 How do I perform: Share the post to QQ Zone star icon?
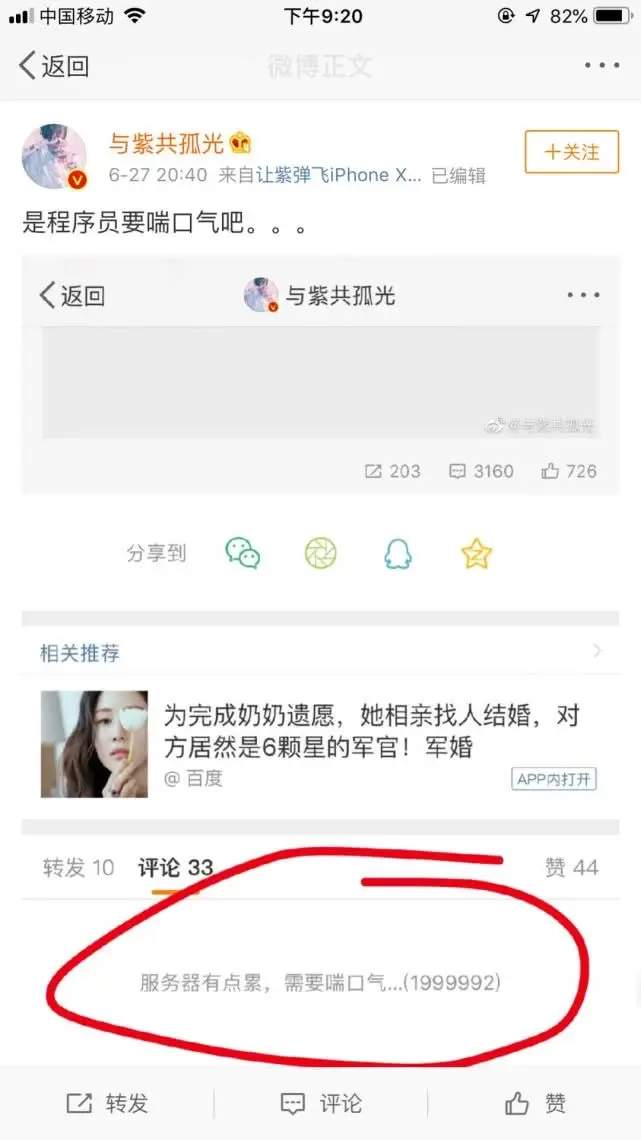[476, 553]
